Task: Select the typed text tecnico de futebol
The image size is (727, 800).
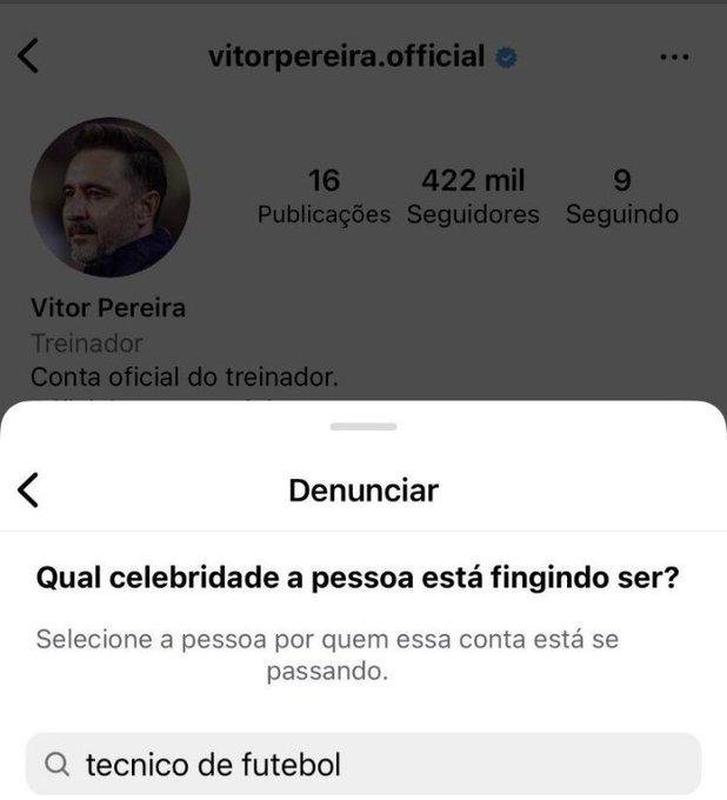Action: pyautogui.click(x=213, y=763)
